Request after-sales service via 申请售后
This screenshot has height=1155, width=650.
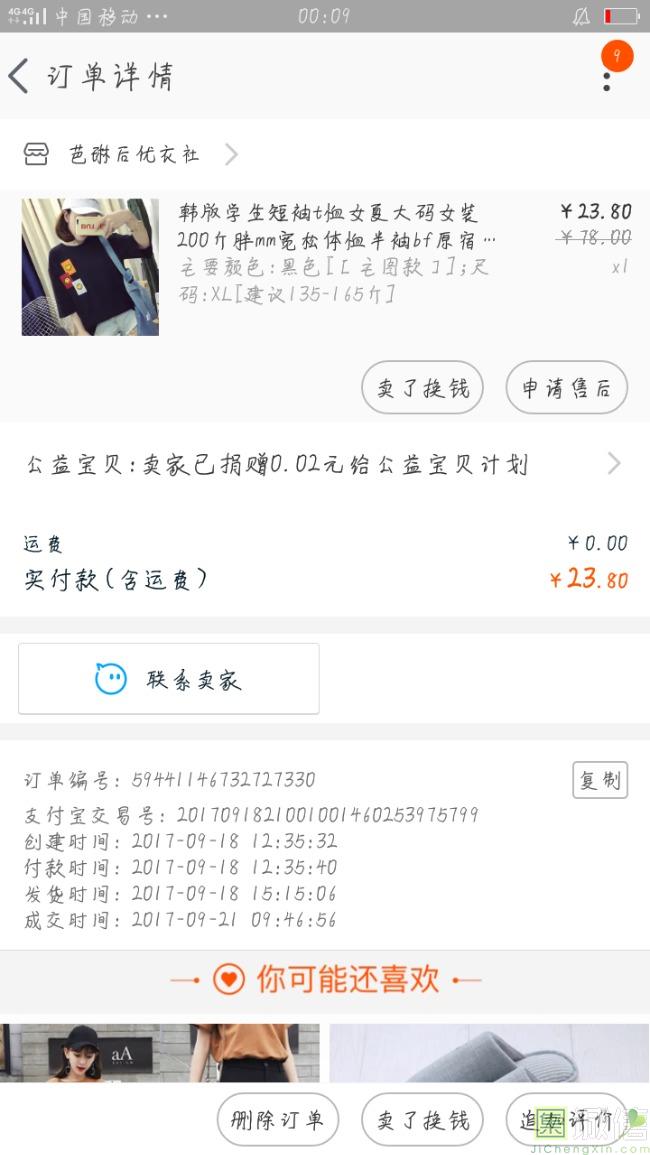click(566, 388)
